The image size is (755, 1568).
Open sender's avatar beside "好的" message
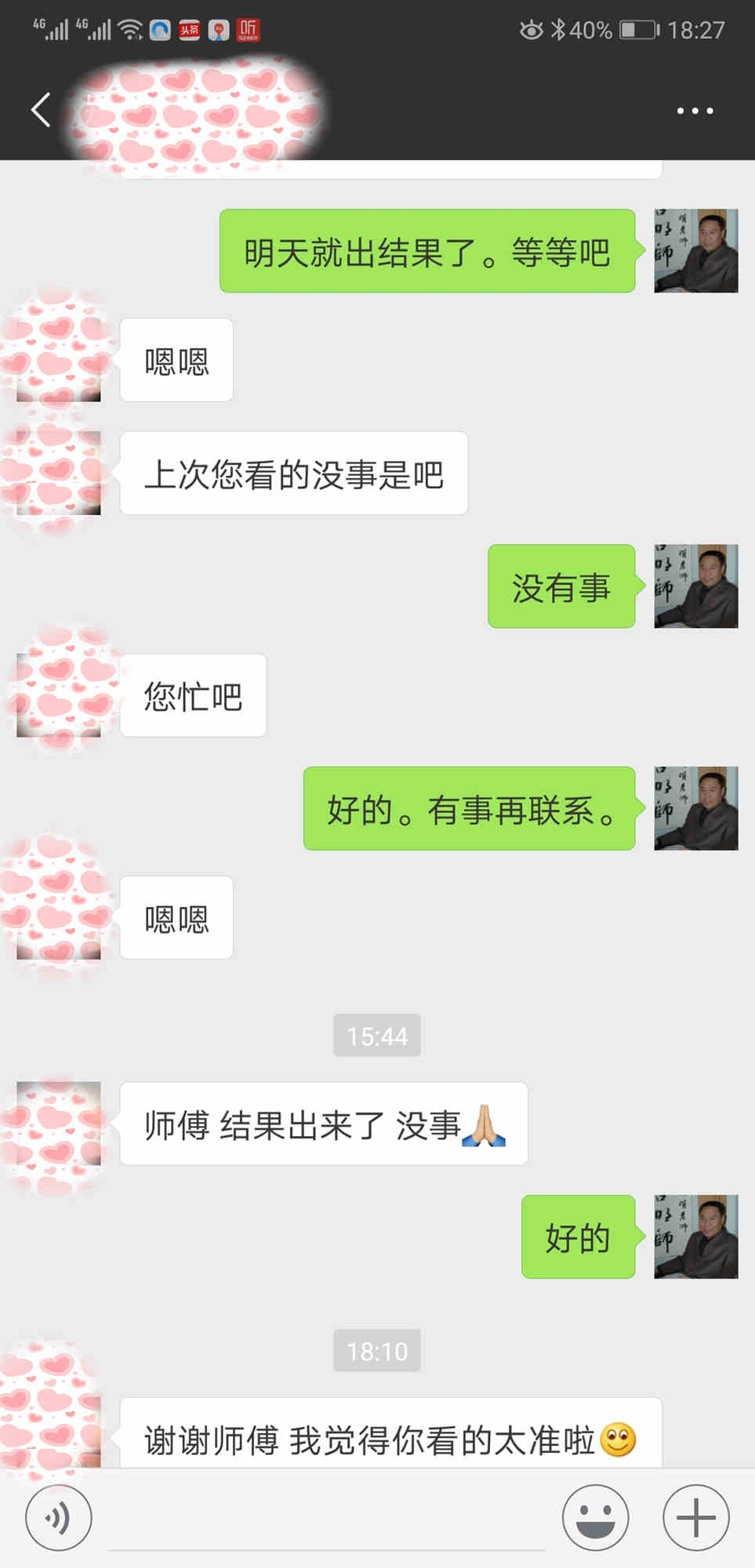coord(695,1236)
